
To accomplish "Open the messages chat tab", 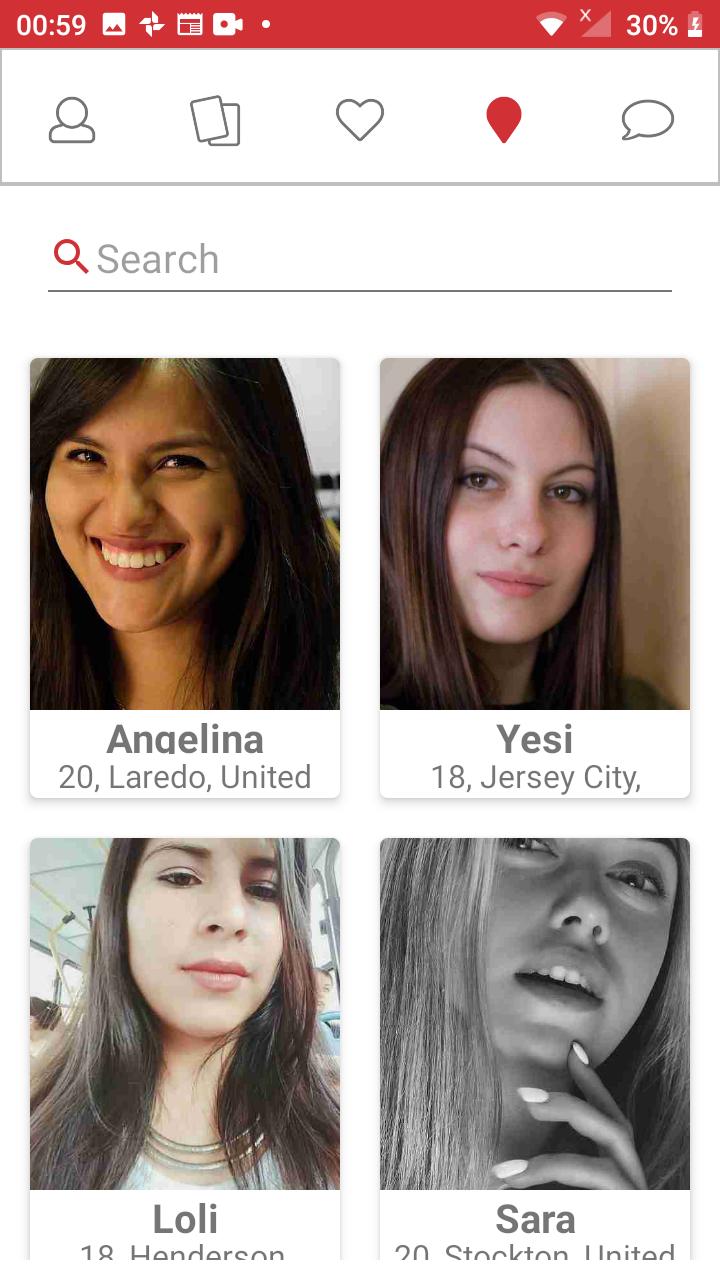I will [x=648, y=120].
